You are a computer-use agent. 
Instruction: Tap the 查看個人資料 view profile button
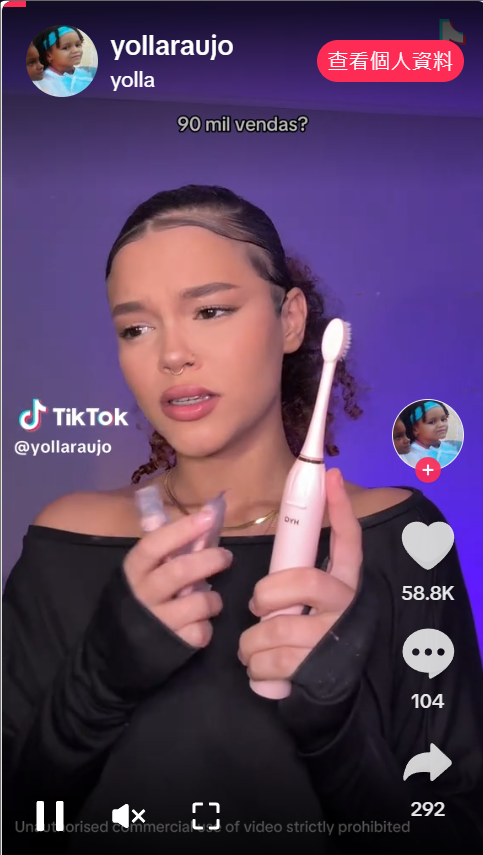coord(390,61)
